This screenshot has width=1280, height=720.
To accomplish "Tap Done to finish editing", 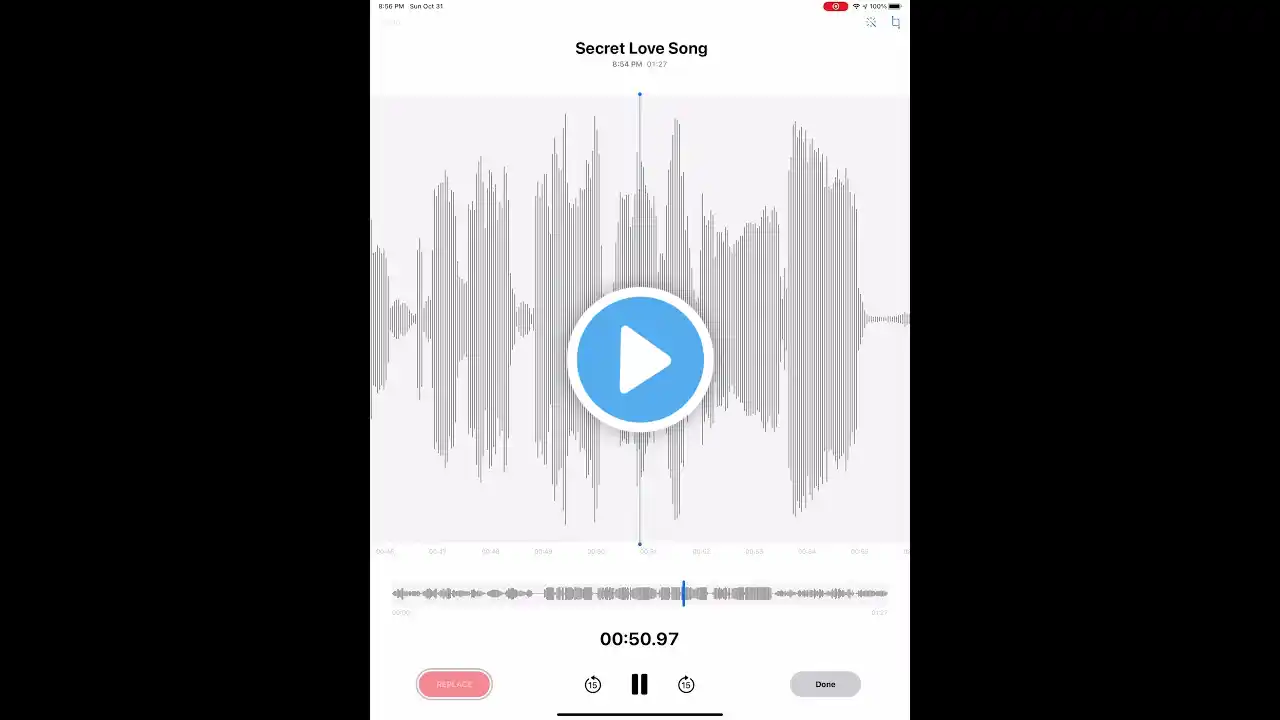I will tap(825, 684).
